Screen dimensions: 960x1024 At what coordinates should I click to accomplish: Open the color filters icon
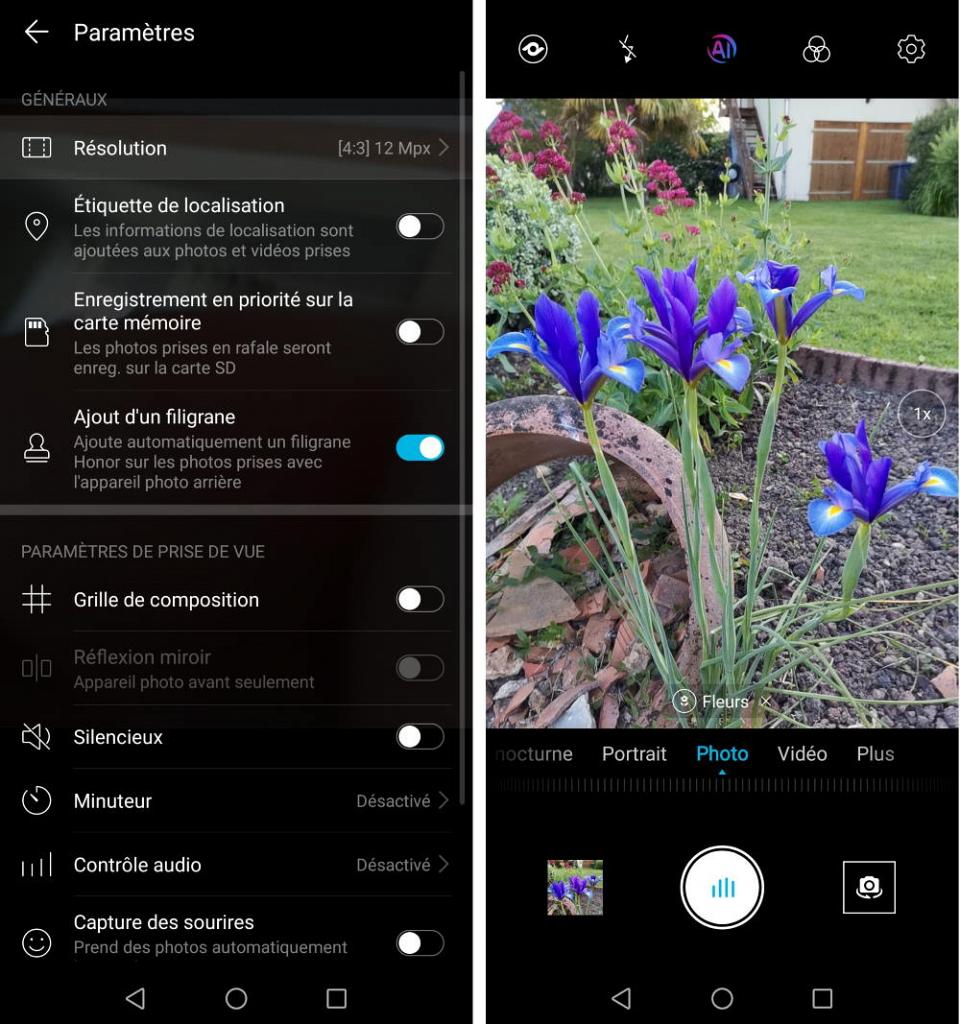point(816,49)
